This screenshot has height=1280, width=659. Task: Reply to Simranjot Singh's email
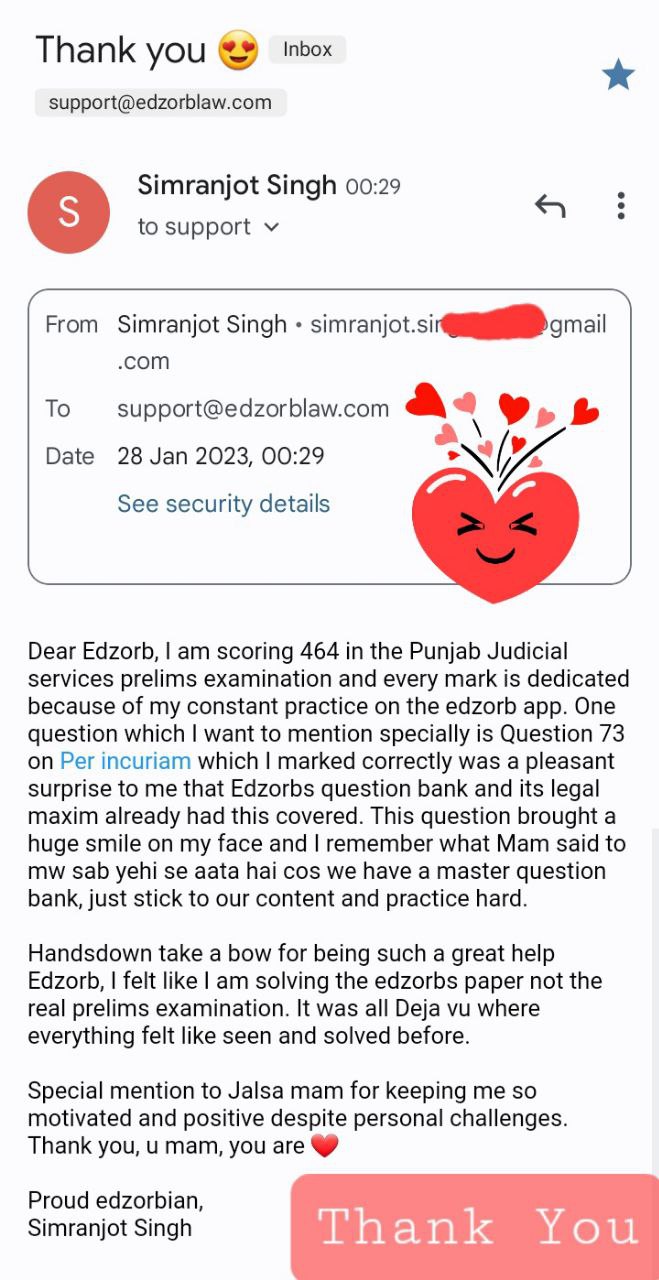tap(550, 206)
